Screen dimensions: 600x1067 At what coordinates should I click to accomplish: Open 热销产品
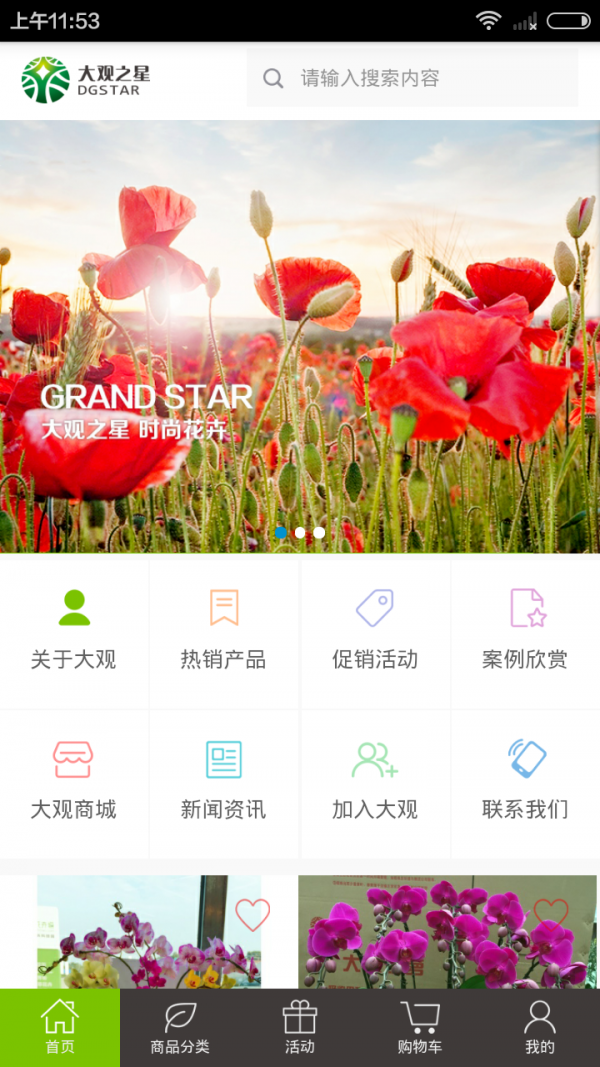(223, 630)
